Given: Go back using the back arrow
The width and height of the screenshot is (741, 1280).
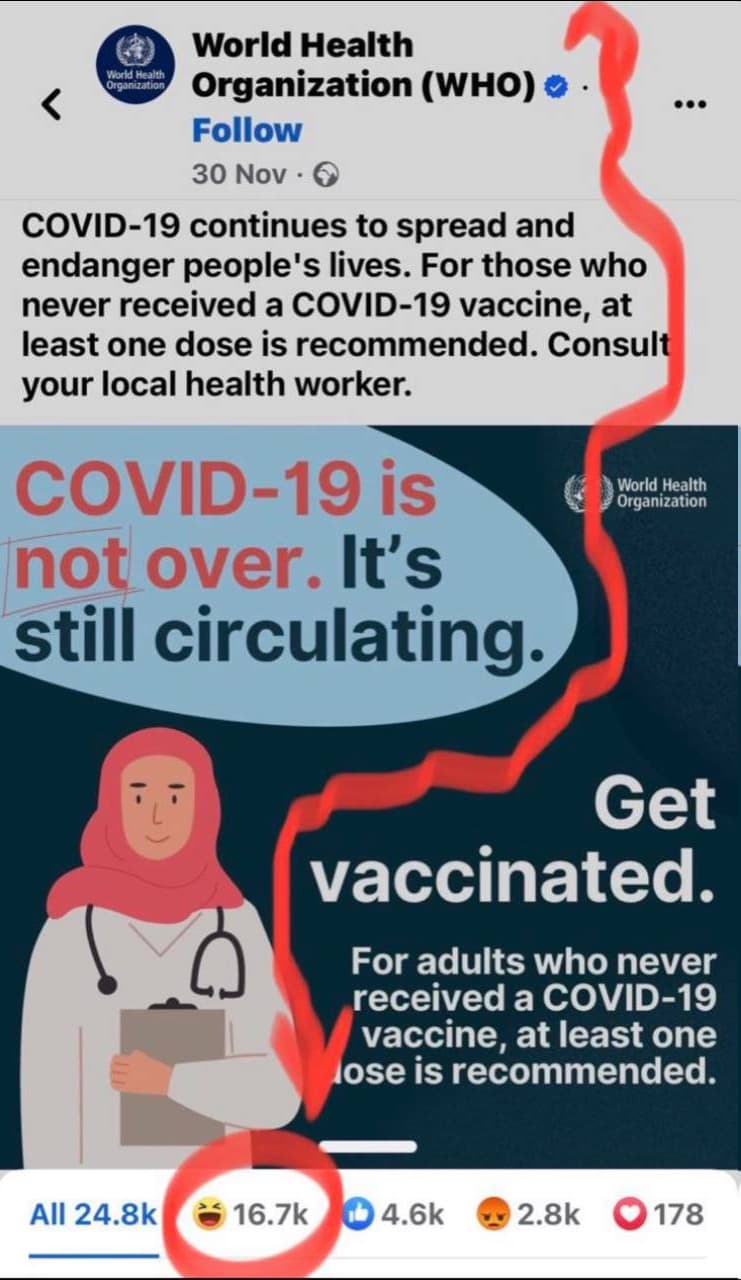Looking at the screenshot, I should coord(53,103).
